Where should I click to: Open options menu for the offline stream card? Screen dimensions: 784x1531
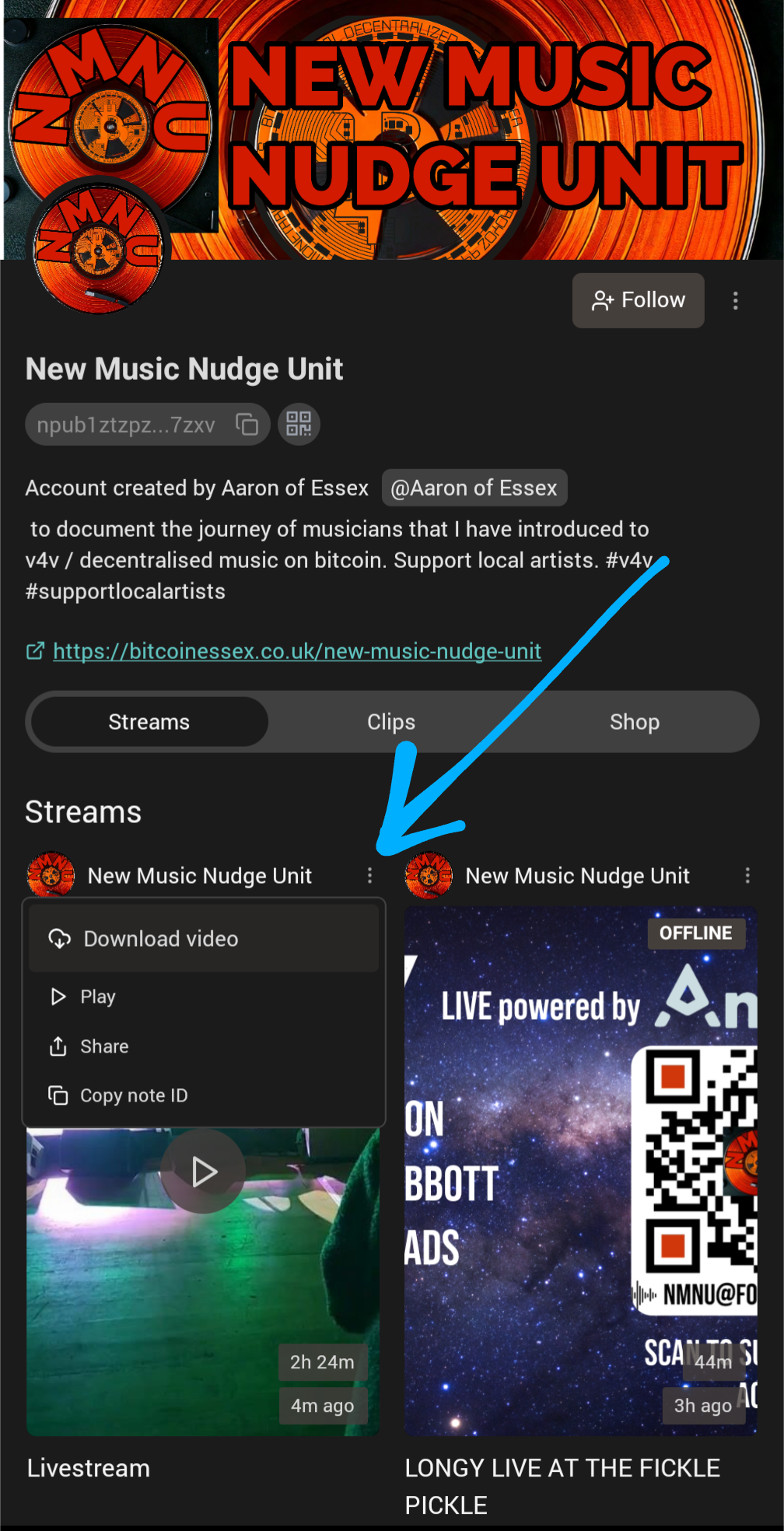coord(747,876)
